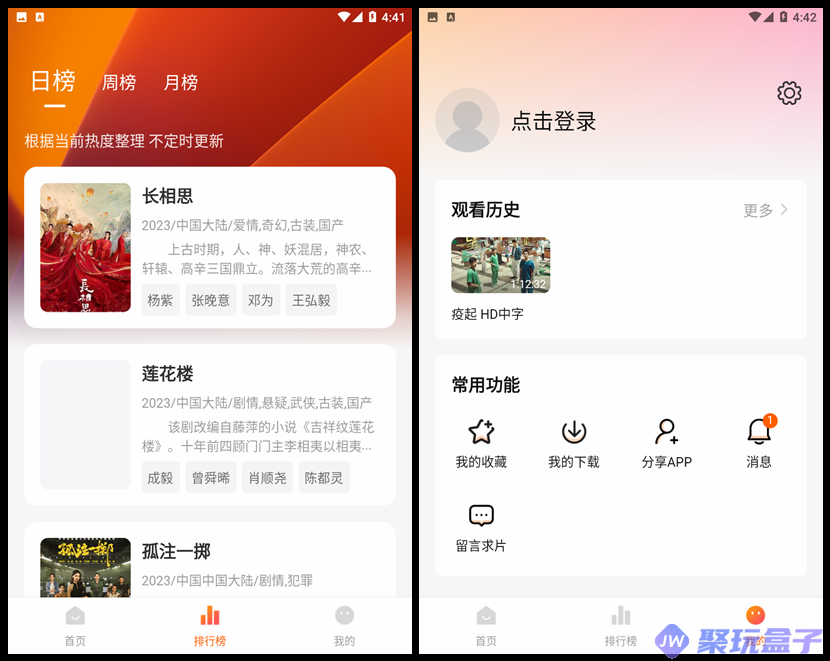The width and height of the screenshot is (830, 661).
Task: Open the settings gear icon
Action: [x=789, y=93]
